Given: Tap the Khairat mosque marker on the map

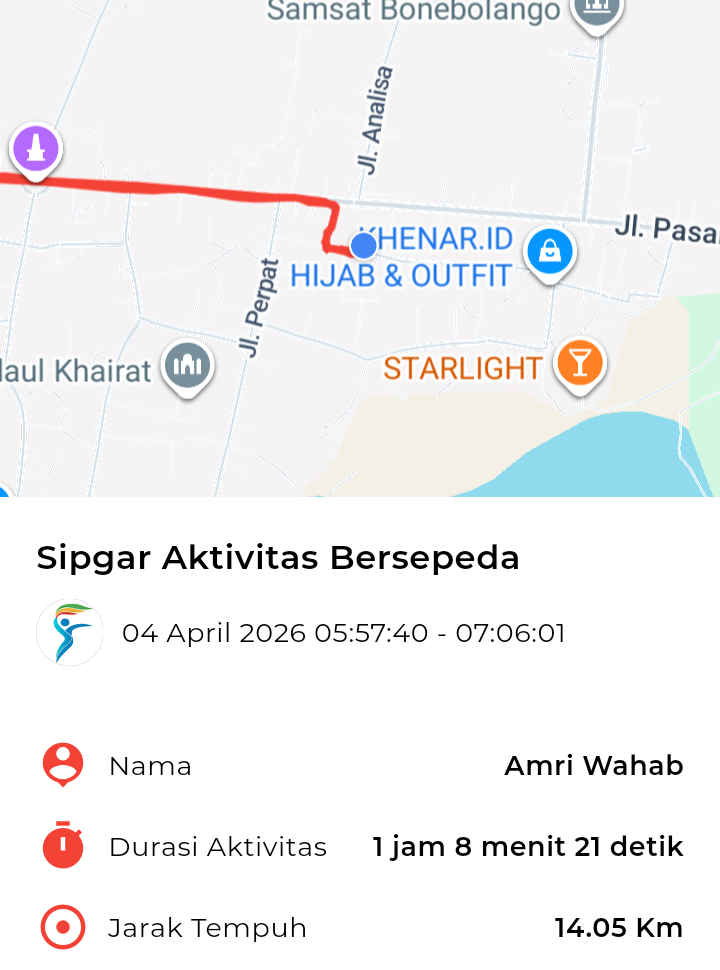Looking at the screenshot, I should 188,366.
